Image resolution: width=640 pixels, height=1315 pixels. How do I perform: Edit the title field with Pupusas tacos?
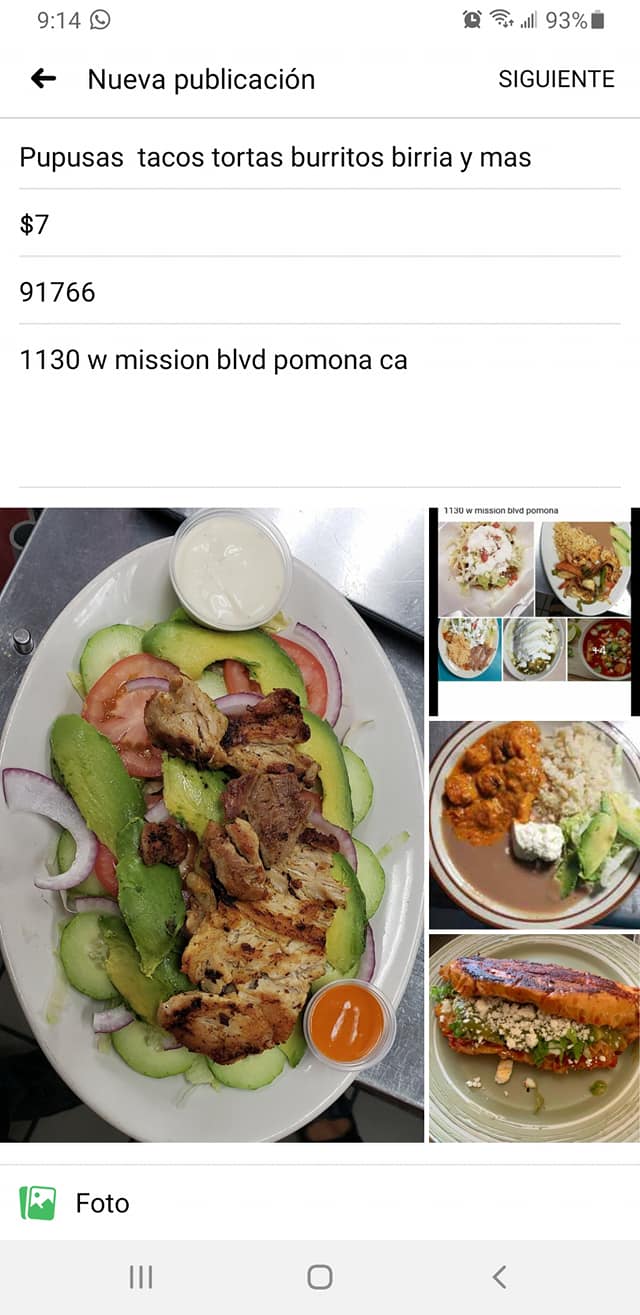275,157
